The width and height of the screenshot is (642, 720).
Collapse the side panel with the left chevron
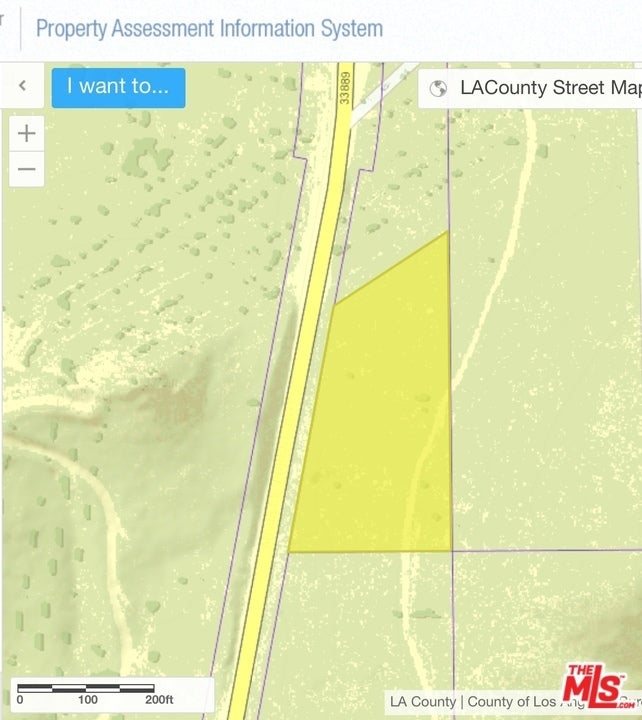pyautogui.click(x=23, y=87)
